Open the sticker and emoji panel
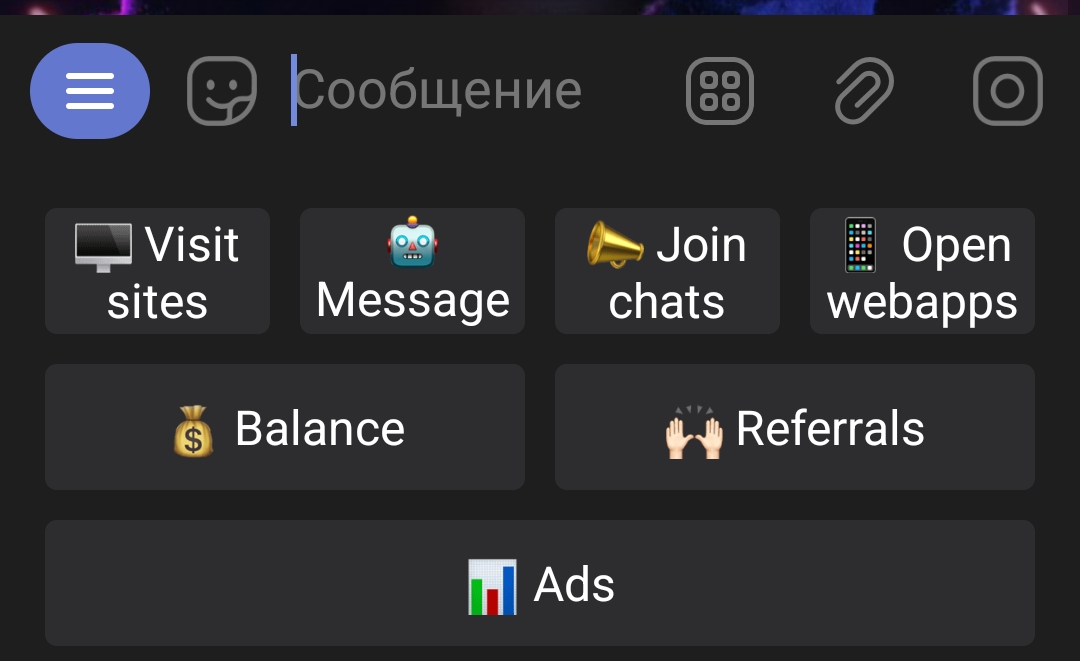Screen dimensions: 1080x661 click(222, 91)
